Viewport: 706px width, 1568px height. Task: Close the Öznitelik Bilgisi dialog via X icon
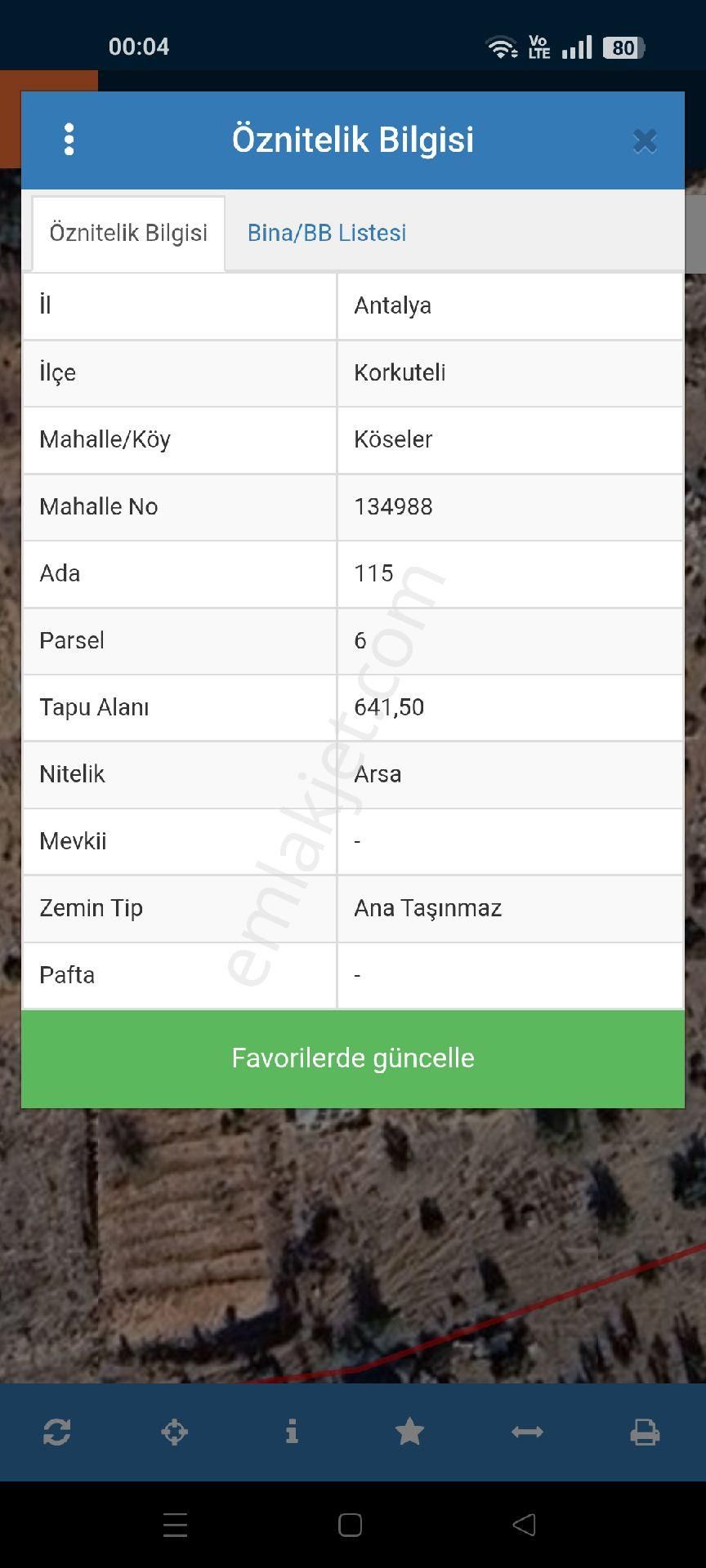point(645,140)
